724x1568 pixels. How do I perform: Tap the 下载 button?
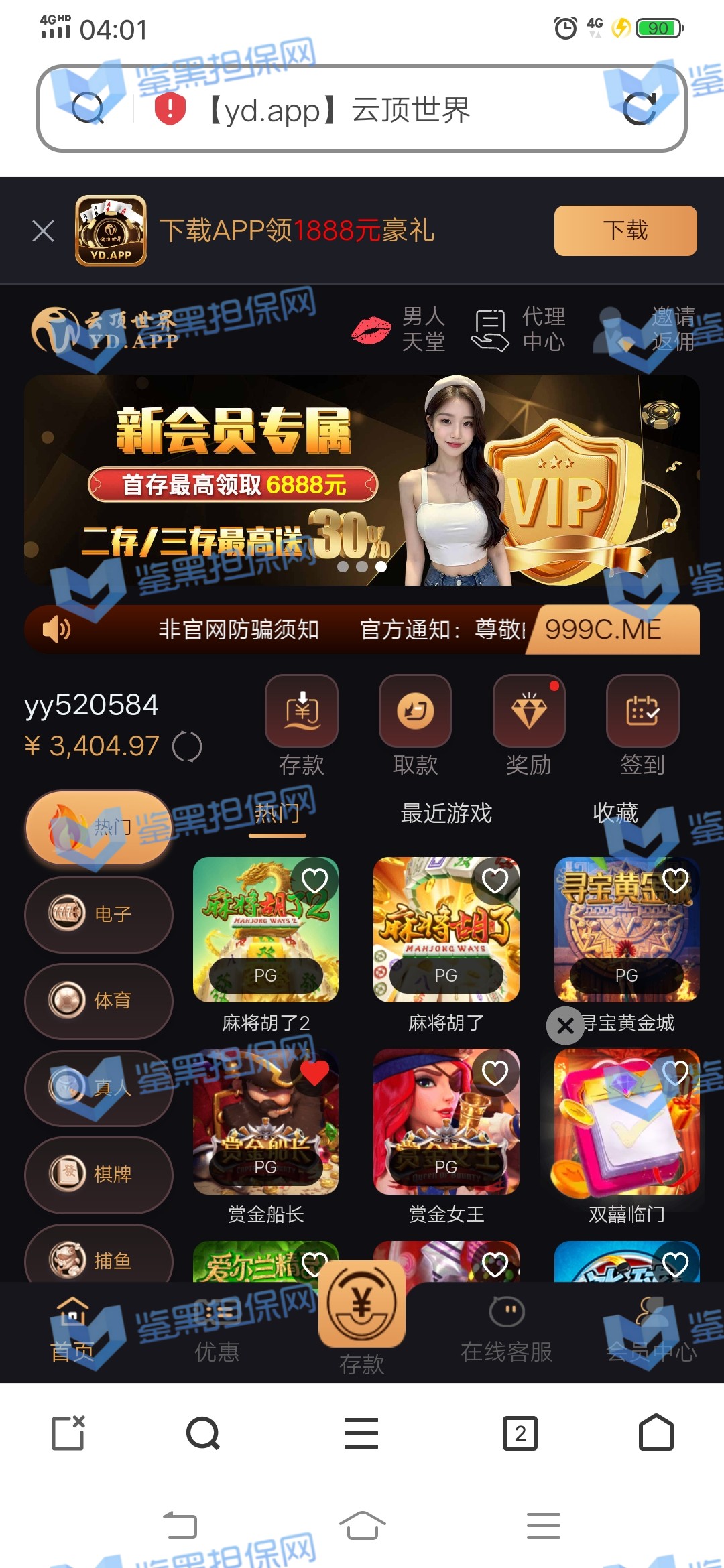625,231
